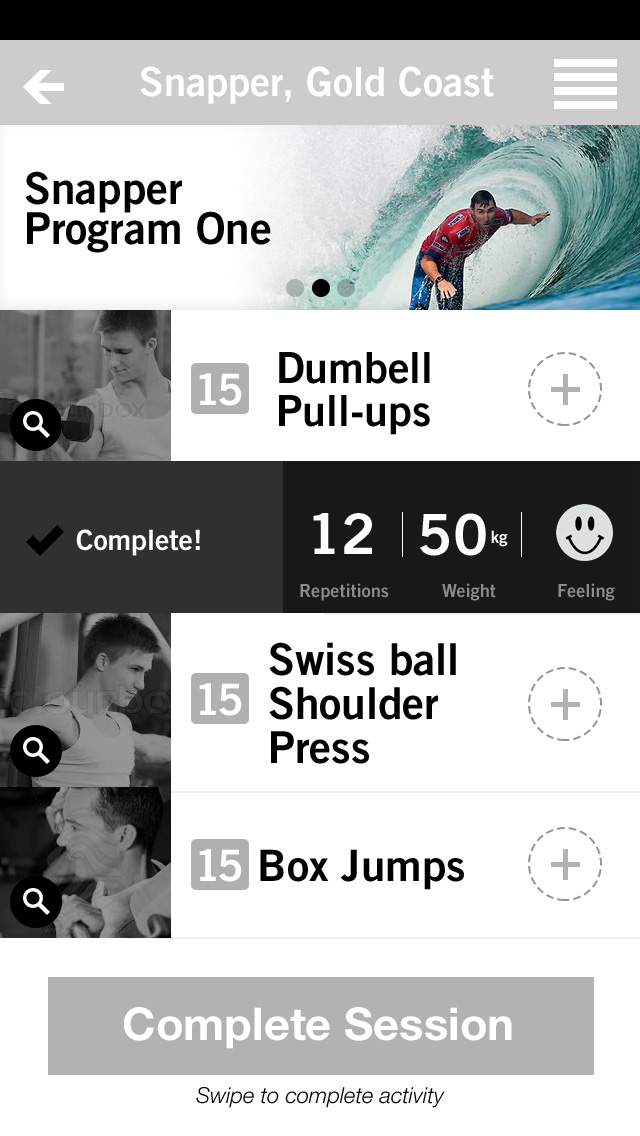Add a set for Dumbell Pull-ups
This screenshot has width=640, height=1136.
pos(565,389)
